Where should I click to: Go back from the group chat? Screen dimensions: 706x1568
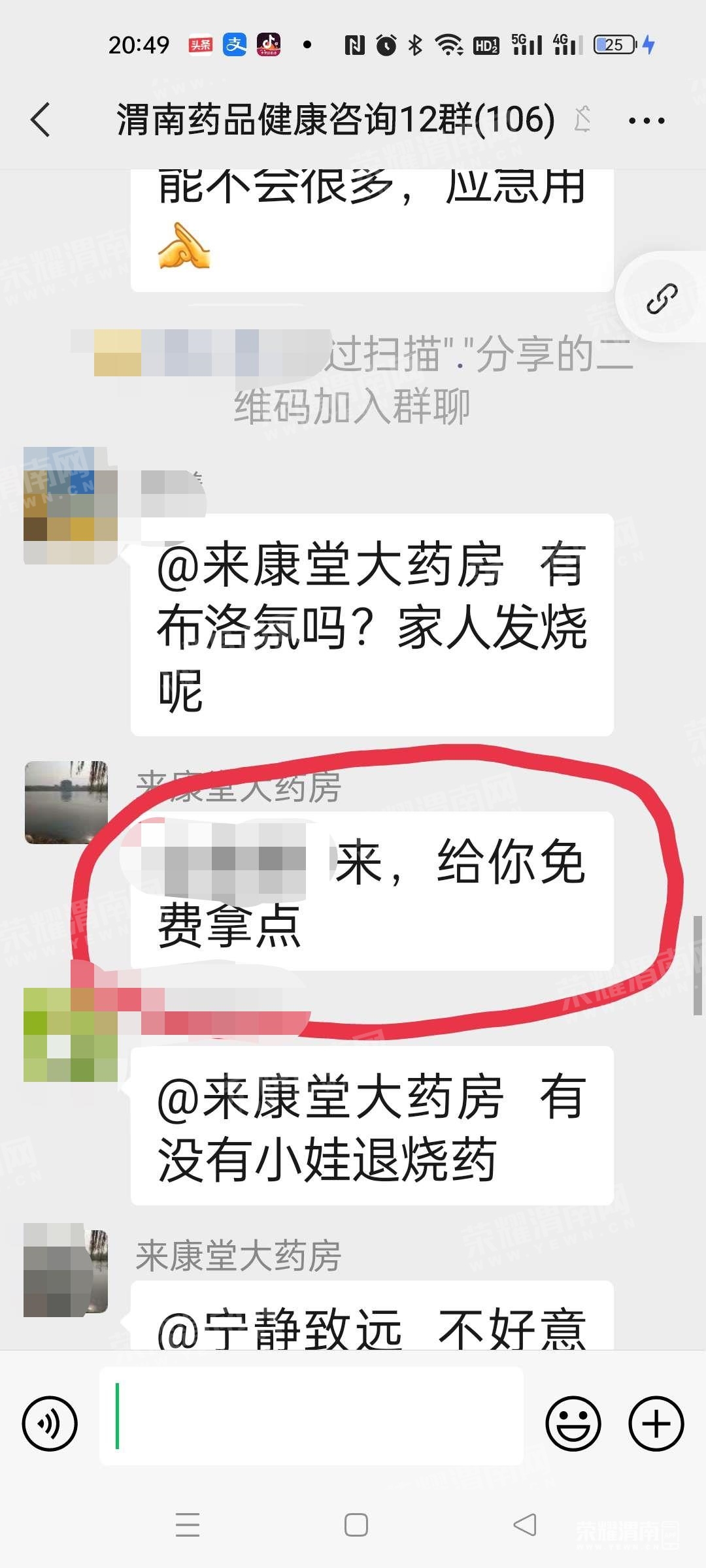[41, 120]
